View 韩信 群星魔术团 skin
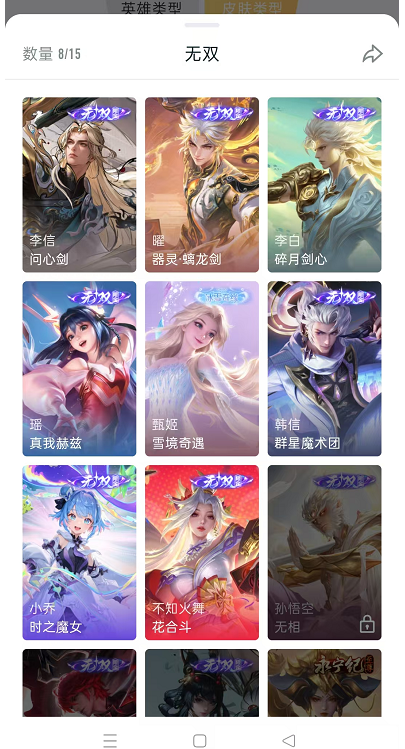Image resolution: width=405 pixels, height=749 pixels. click(325, 369)
